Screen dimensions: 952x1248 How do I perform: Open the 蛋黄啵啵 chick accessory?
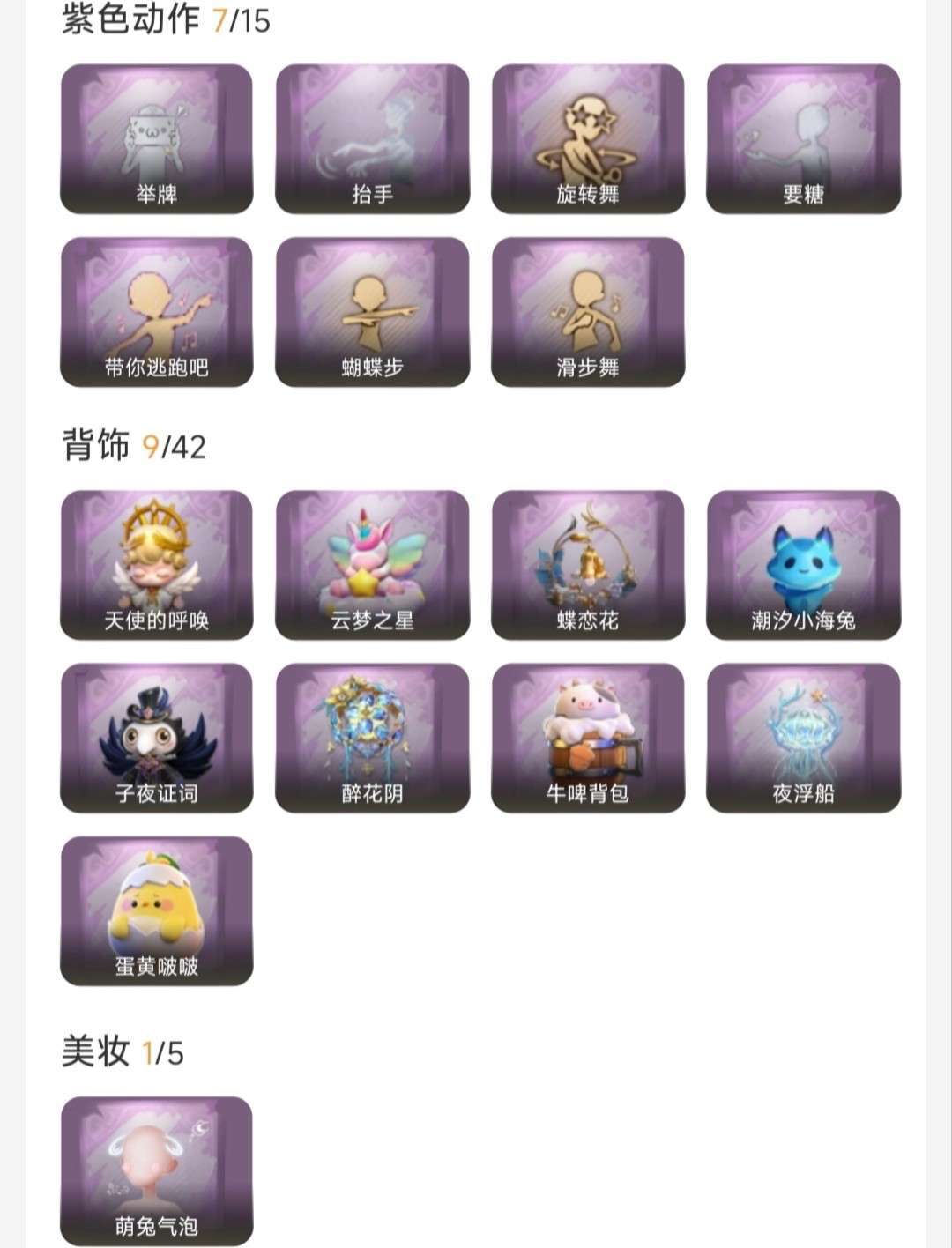(154, 908)
